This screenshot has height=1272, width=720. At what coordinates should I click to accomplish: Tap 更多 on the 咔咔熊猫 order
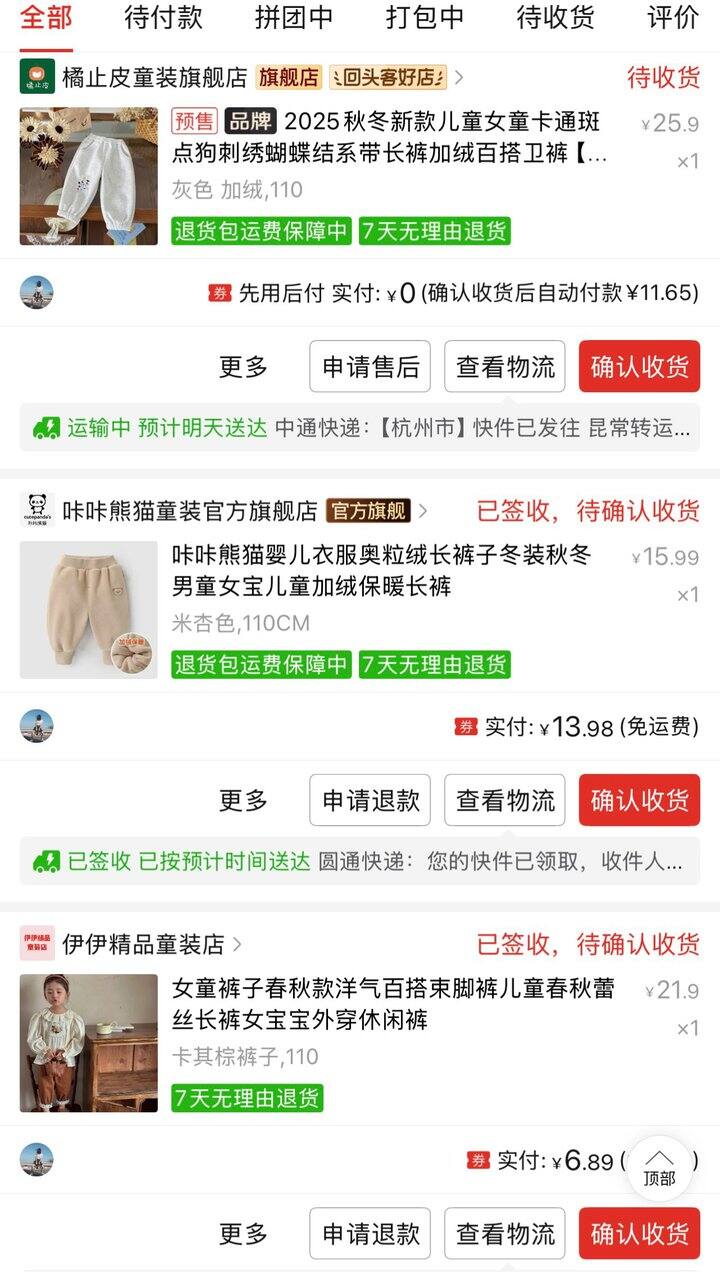tap(244, 800)
